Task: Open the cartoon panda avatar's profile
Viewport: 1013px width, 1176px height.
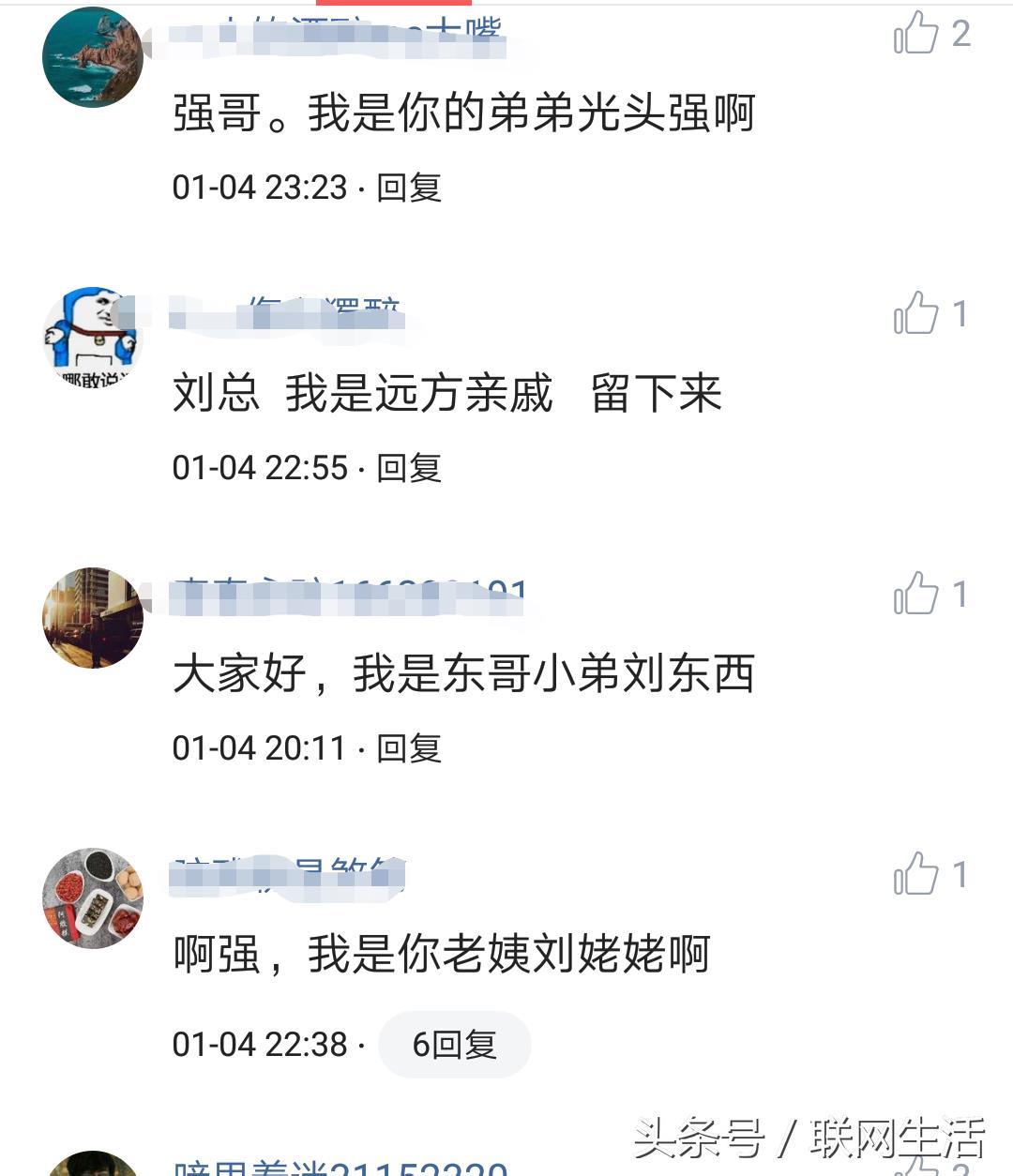Action: coord(92,337)
